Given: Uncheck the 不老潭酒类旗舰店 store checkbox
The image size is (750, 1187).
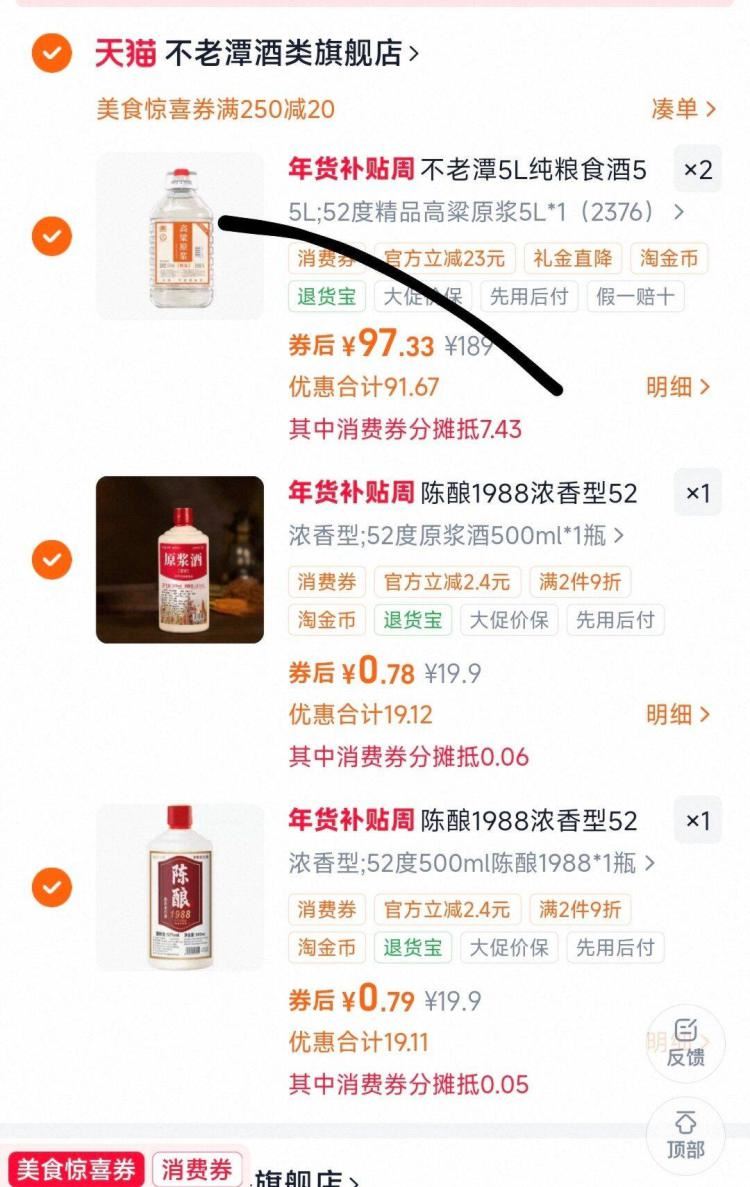Looking at the screenshot, I should pyautogui.click(x=51, y=52).
